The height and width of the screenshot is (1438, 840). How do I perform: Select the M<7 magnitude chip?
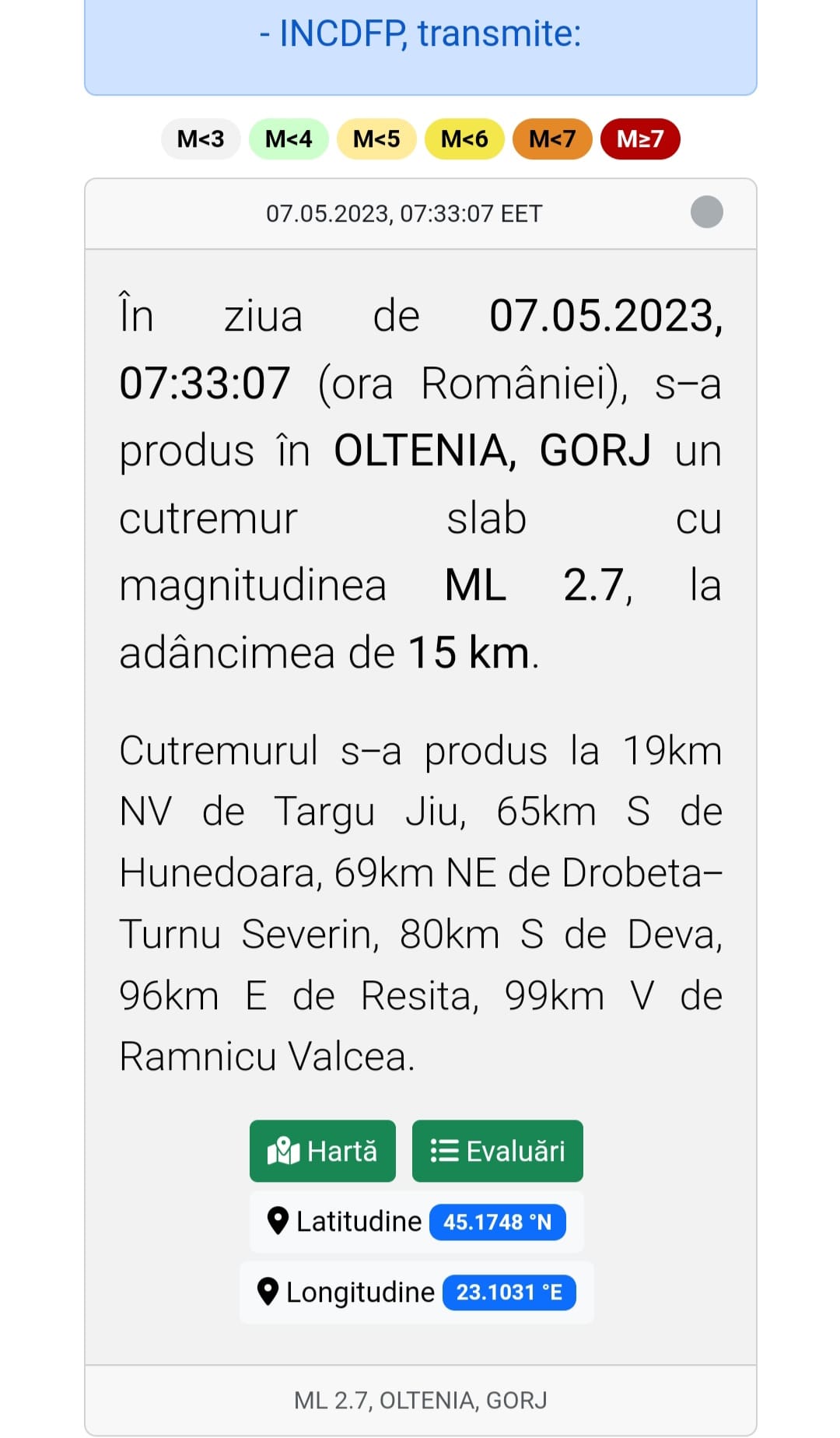(x=552, y=139)
